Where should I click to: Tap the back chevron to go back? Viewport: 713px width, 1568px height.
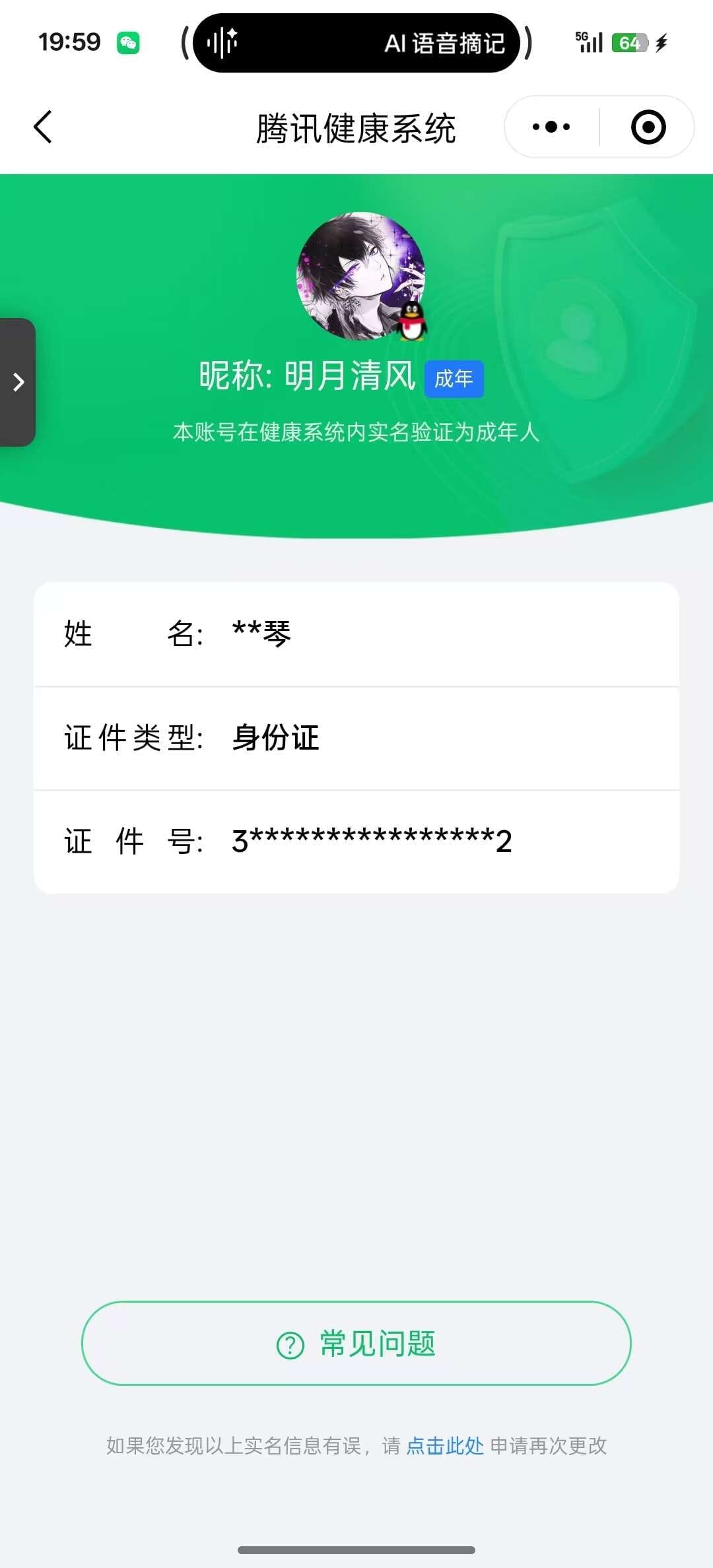coord(42,127)
